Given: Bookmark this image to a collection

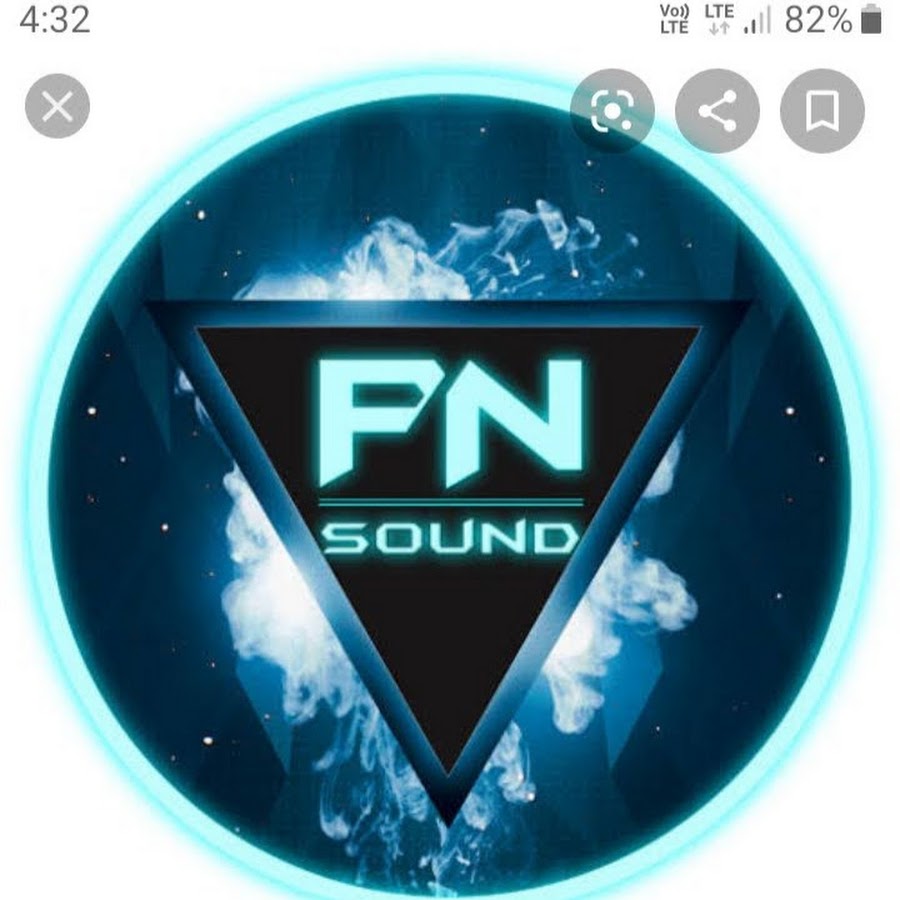Looking at the screenshot, I should pos(822,111).
